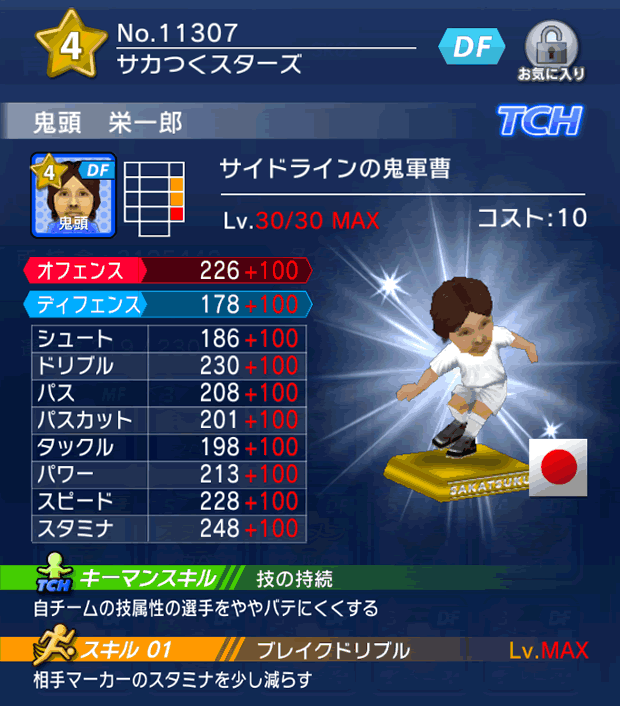Open the 鬼頭 player card thumbnail
The width and height of the screenshot is (620, 706).
coord(74,193)
